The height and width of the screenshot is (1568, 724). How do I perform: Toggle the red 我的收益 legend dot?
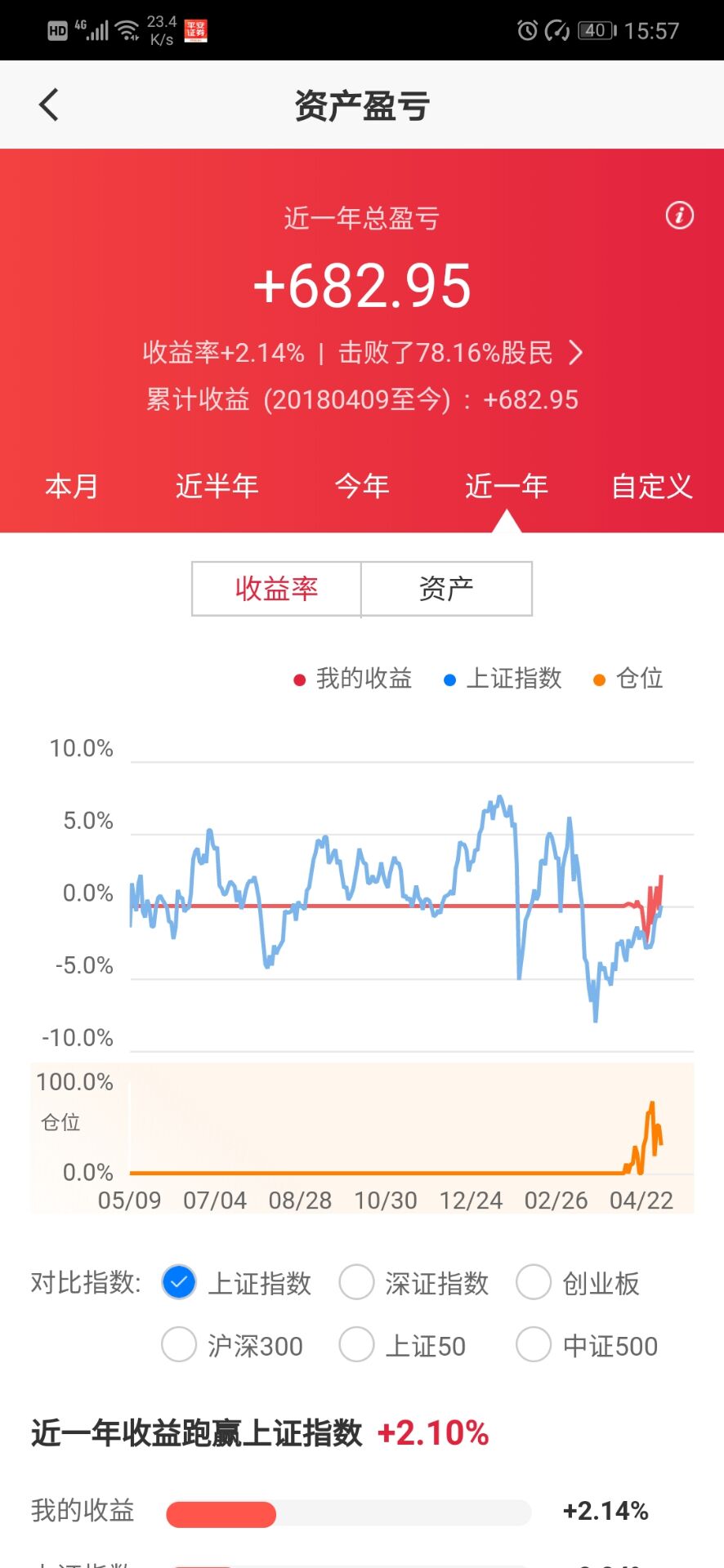(x=299, y=679)
